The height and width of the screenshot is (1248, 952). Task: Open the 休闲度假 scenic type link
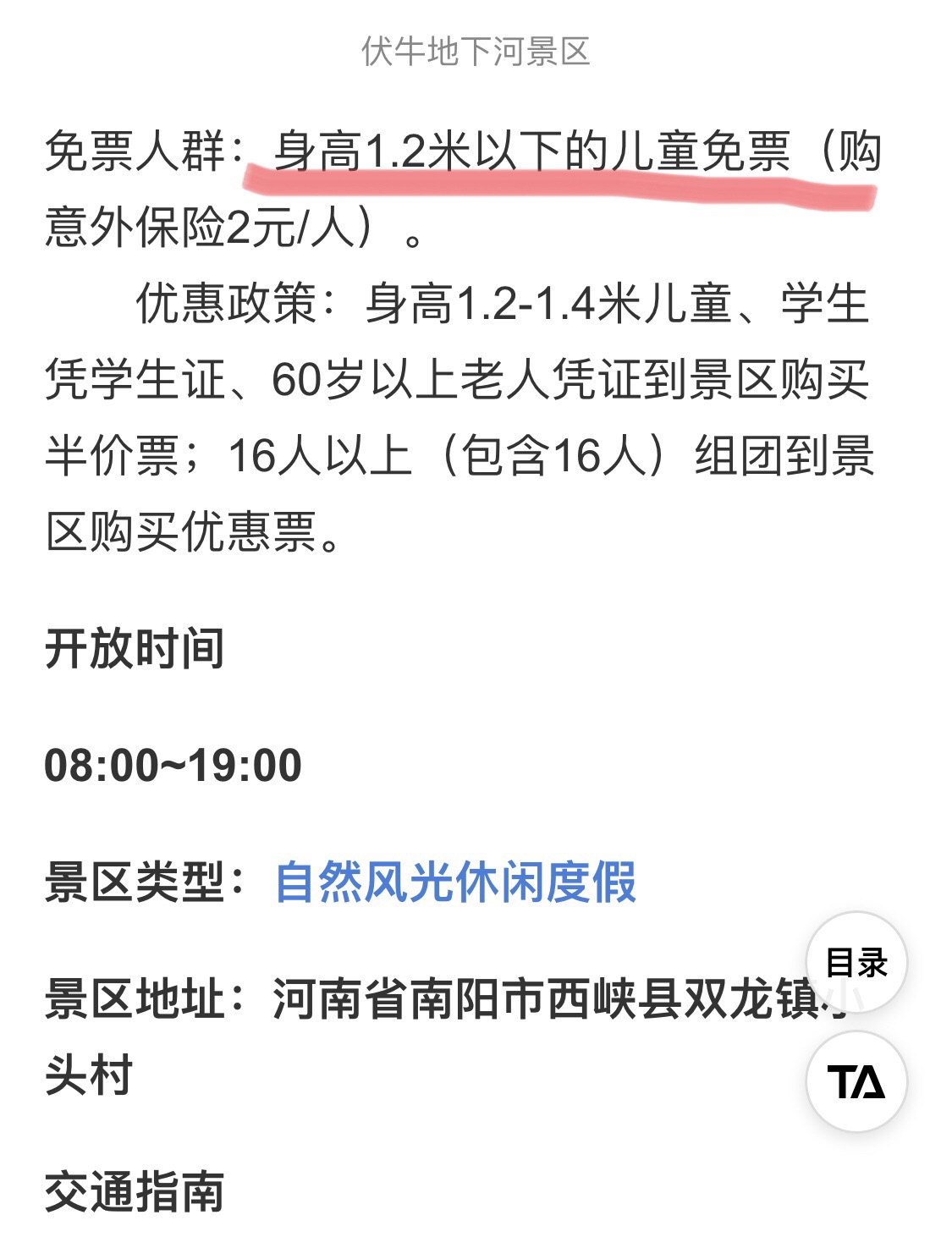(546, 882)
